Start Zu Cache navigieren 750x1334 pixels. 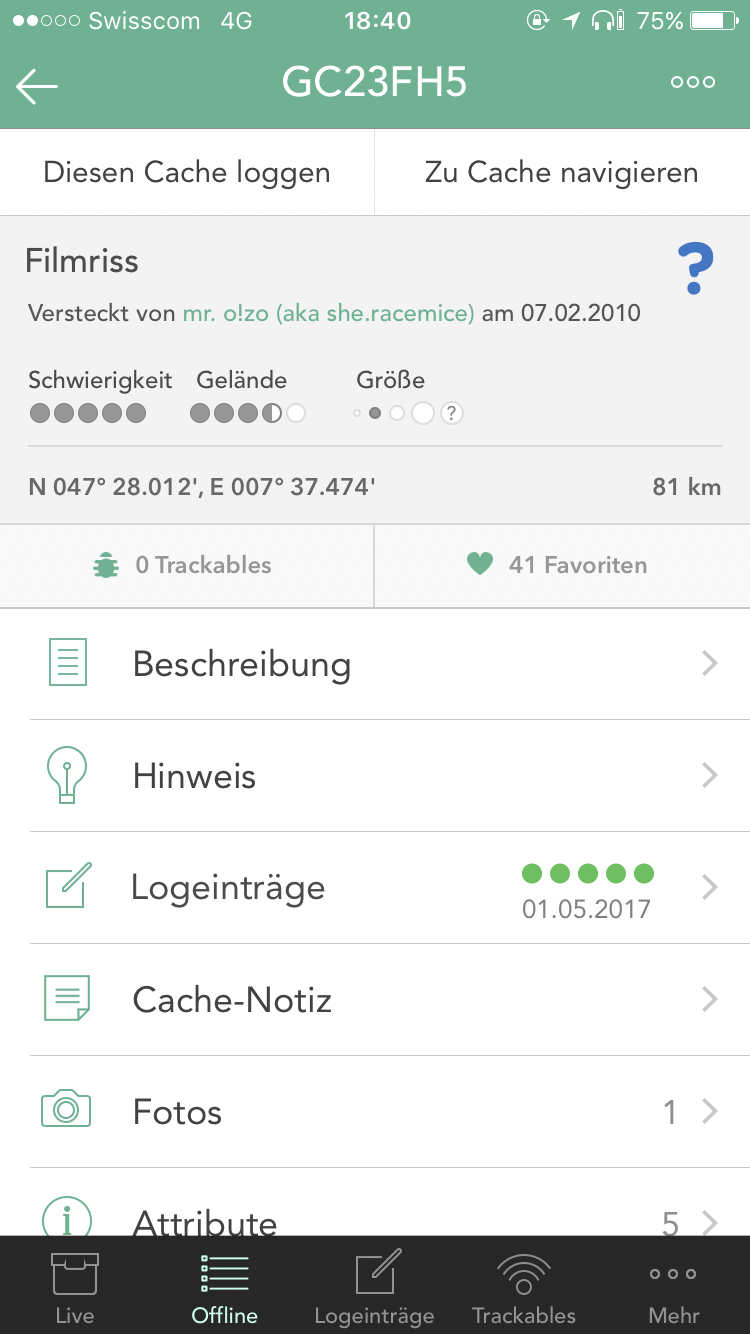tap(562, 172)
